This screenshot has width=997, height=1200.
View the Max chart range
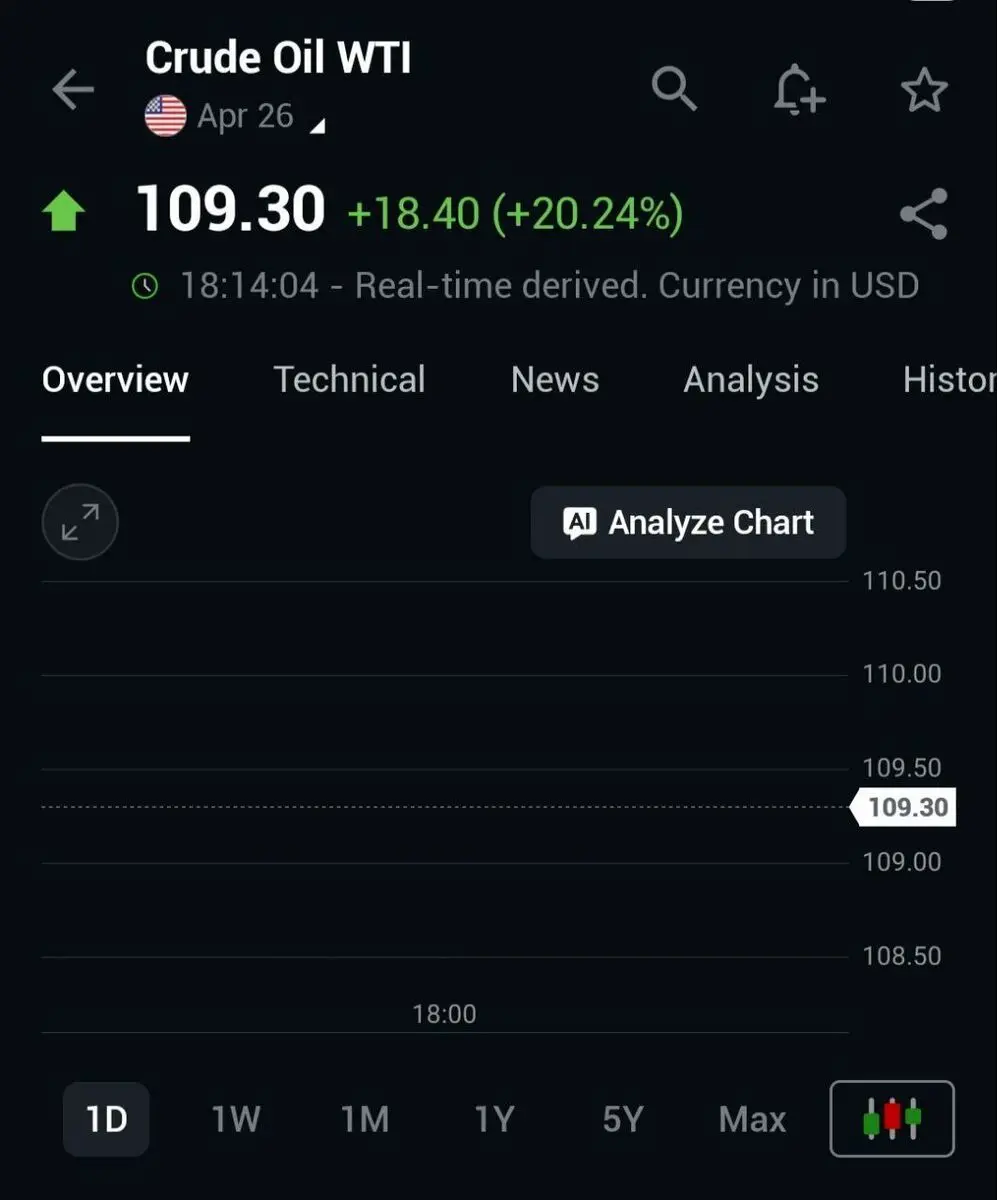pos(752,1119)
